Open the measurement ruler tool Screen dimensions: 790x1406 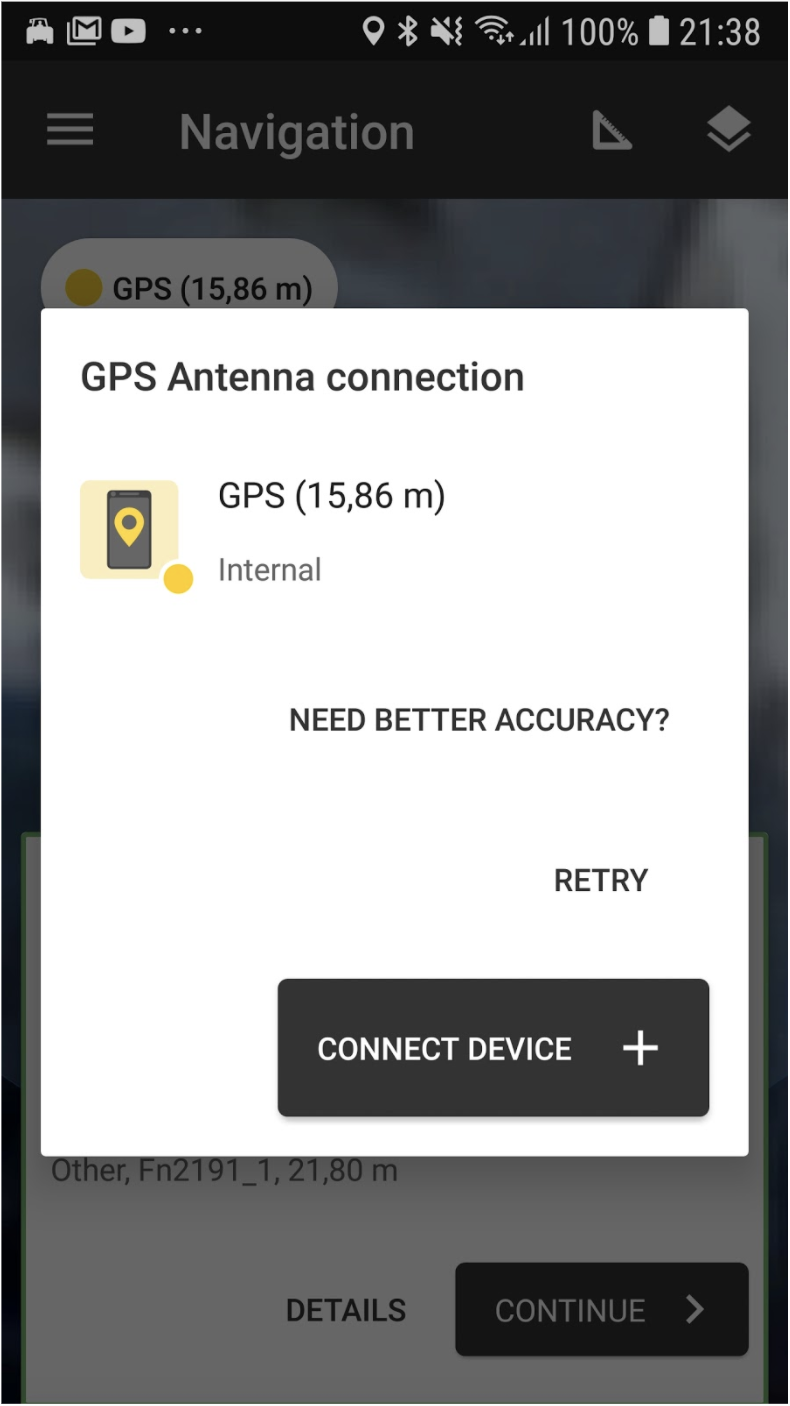coord(611,131)
